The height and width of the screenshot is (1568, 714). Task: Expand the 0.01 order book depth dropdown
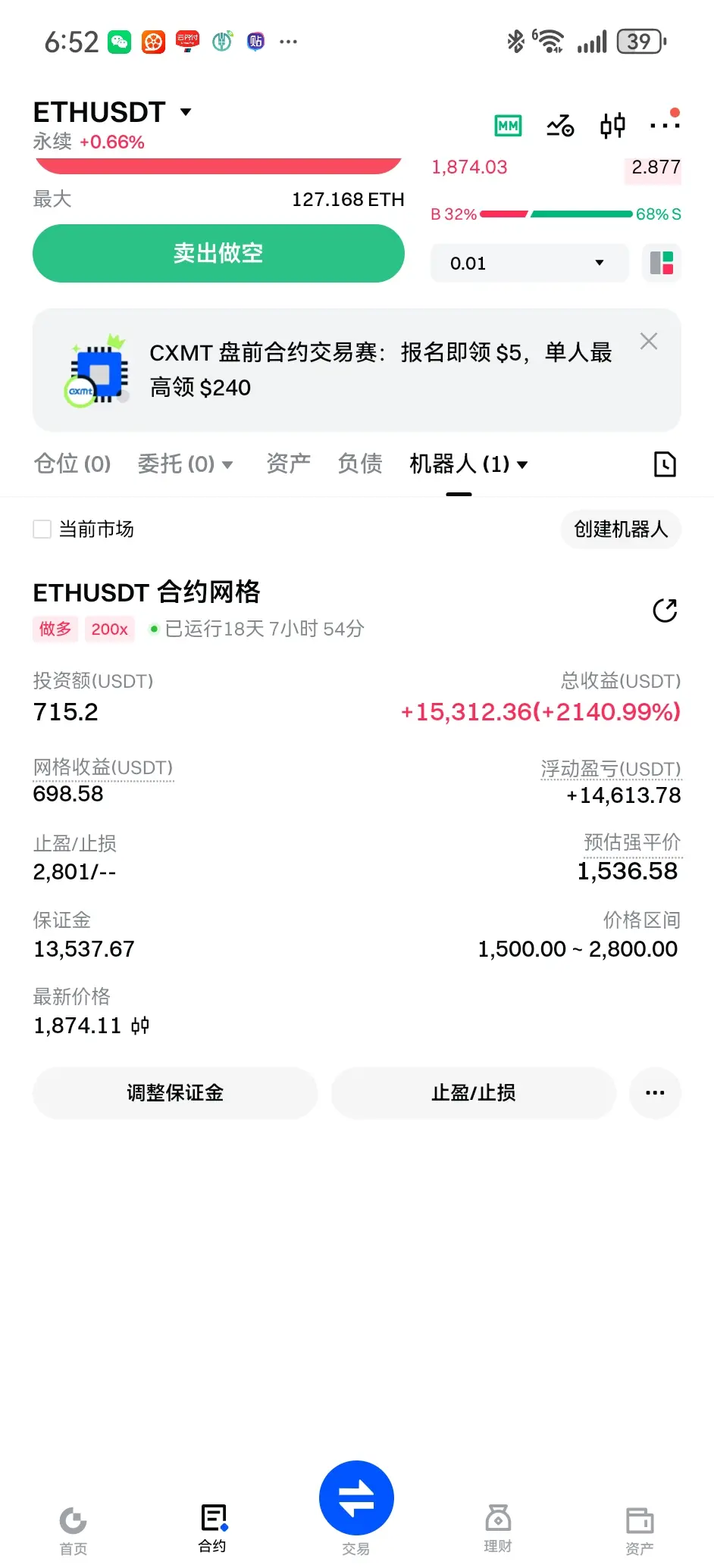click(x=530, y=263)
